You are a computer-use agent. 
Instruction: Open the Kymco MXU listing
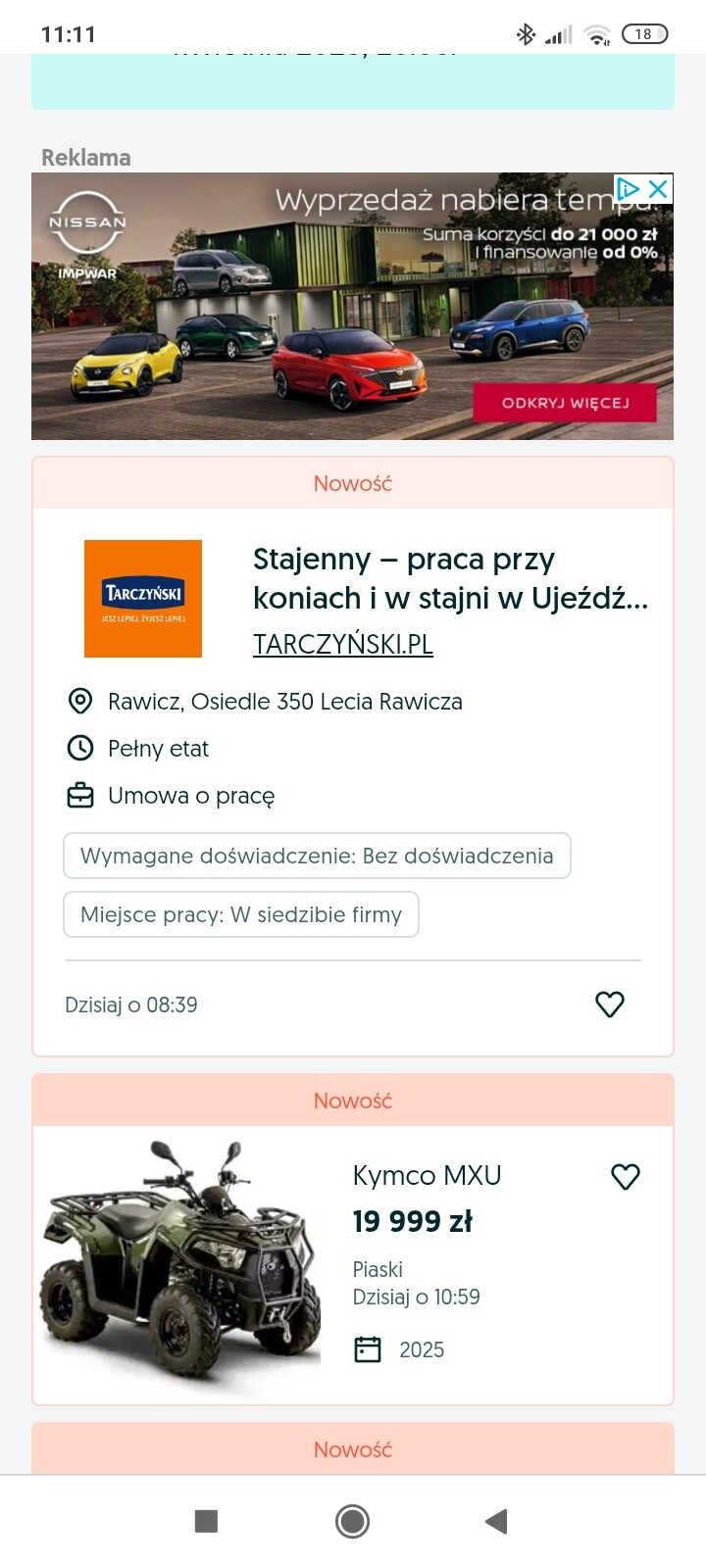[427, 1175]
